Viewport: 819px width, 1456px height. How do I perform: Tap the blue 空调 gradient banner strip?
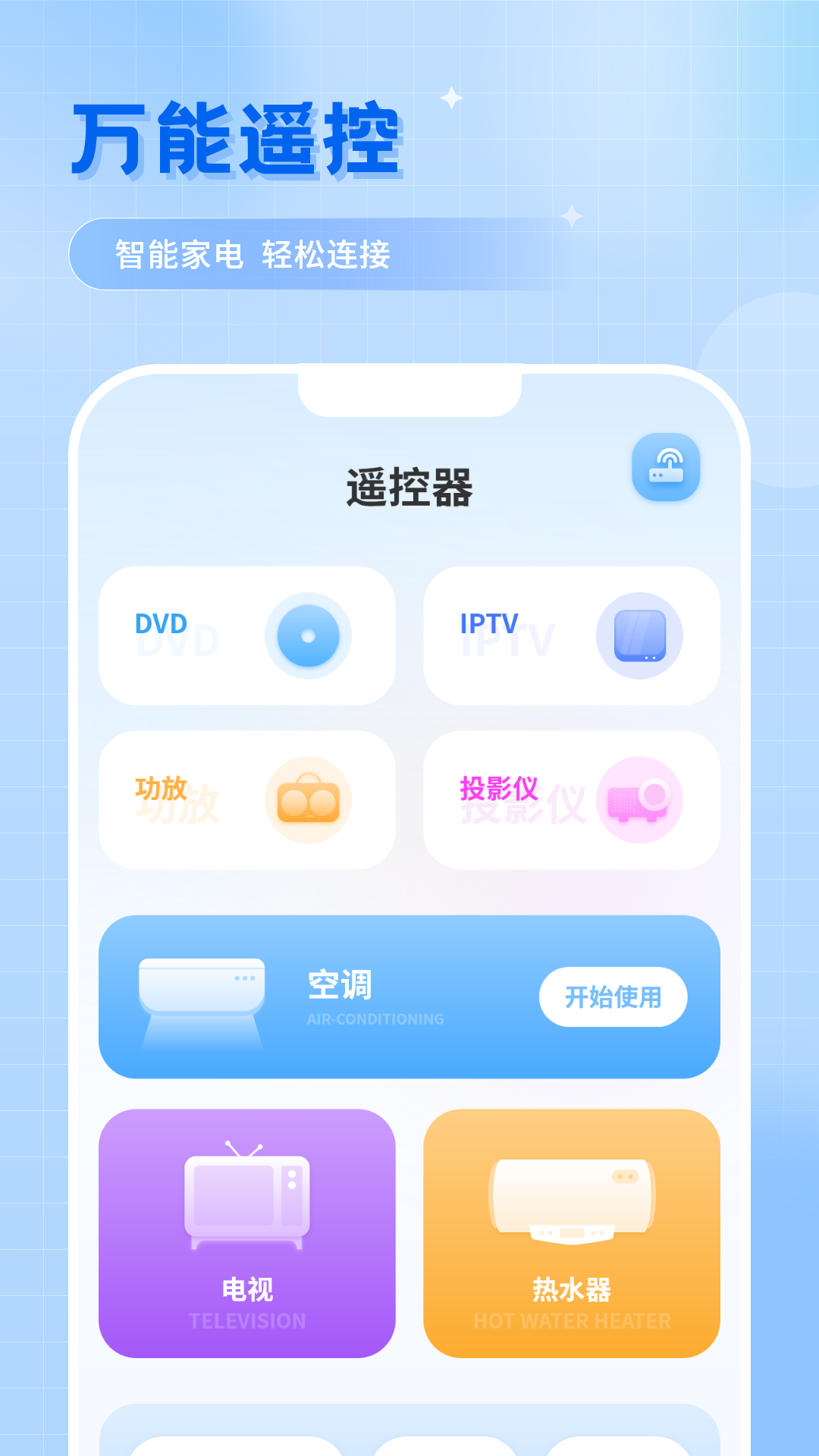(409, 997)
